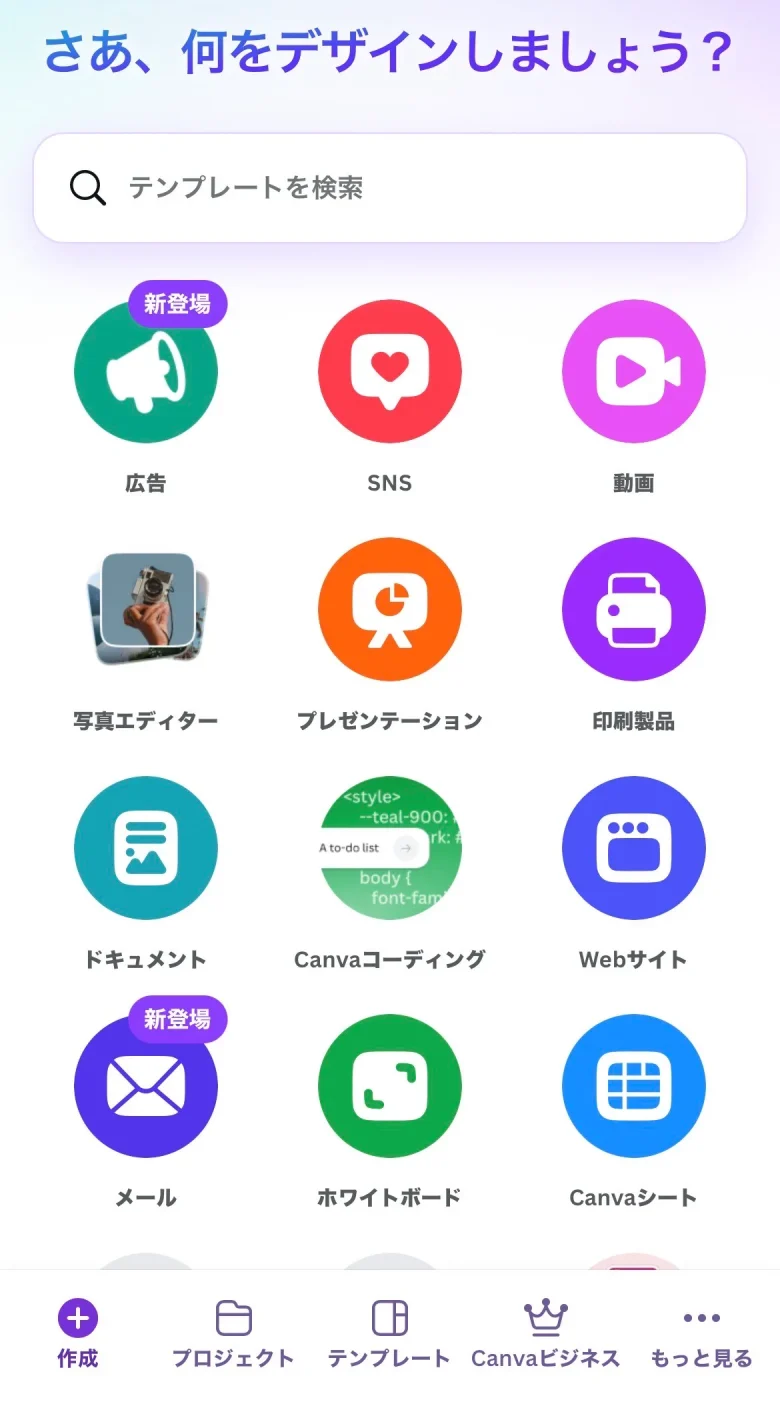Image resolution: width=780 pixels, height=1416 pixels.
Task: Open the 印刷製品 (Print products) icon
Action: 632,609
